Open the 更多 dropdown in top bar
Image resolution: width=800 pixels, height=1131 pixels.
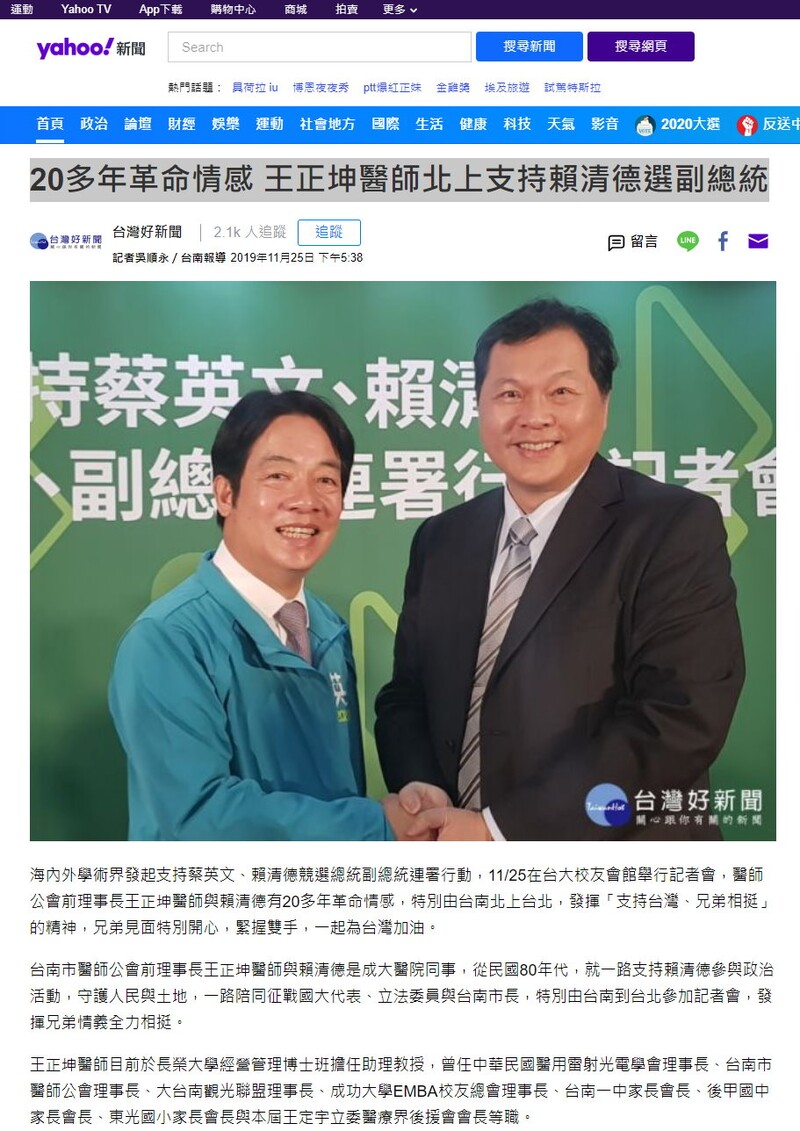400,9
